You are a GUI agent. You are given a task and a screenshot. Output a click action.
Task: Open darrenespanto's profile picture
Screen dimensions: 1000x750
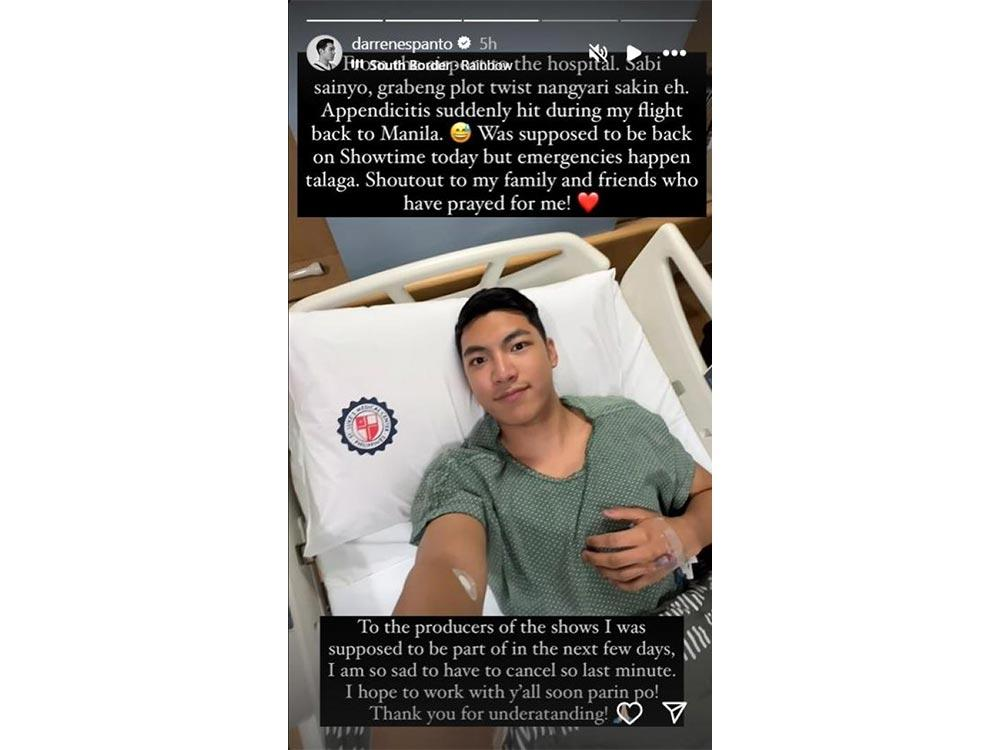323,51
